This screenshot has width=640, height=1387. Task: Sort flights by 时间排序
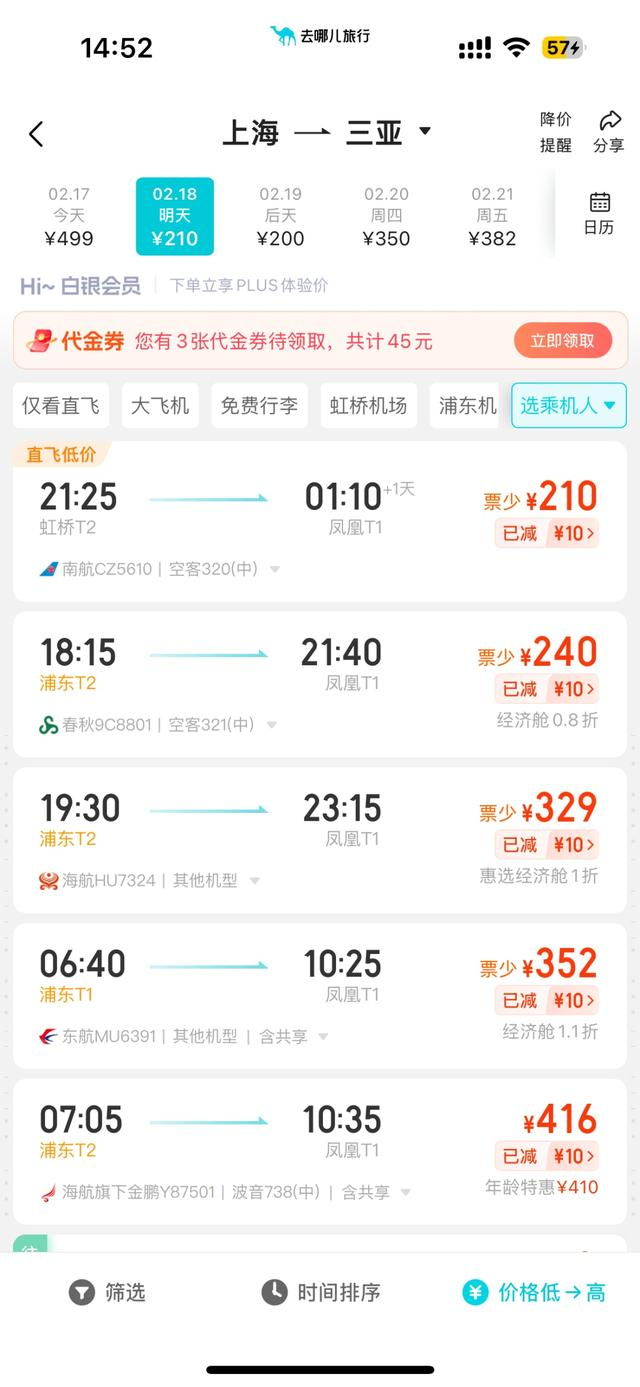pos(321,1292)
